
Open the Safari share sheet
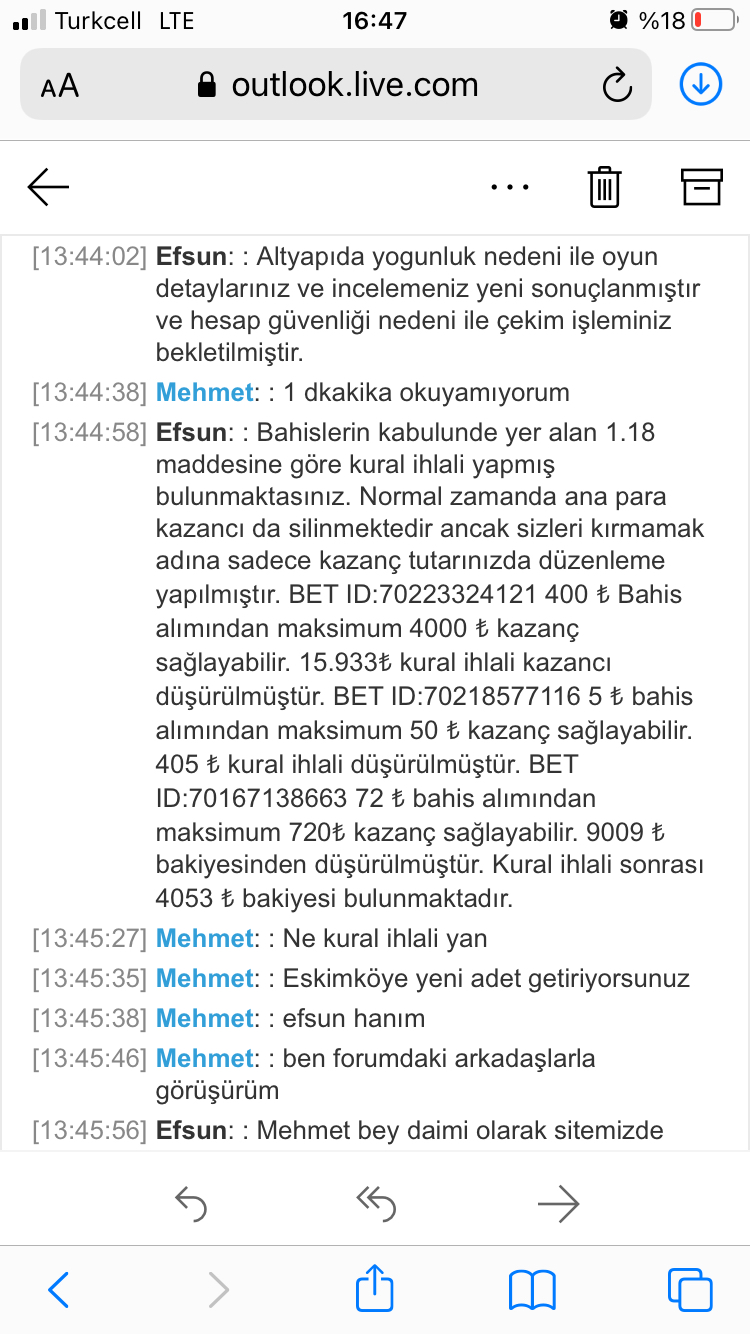375,1288
